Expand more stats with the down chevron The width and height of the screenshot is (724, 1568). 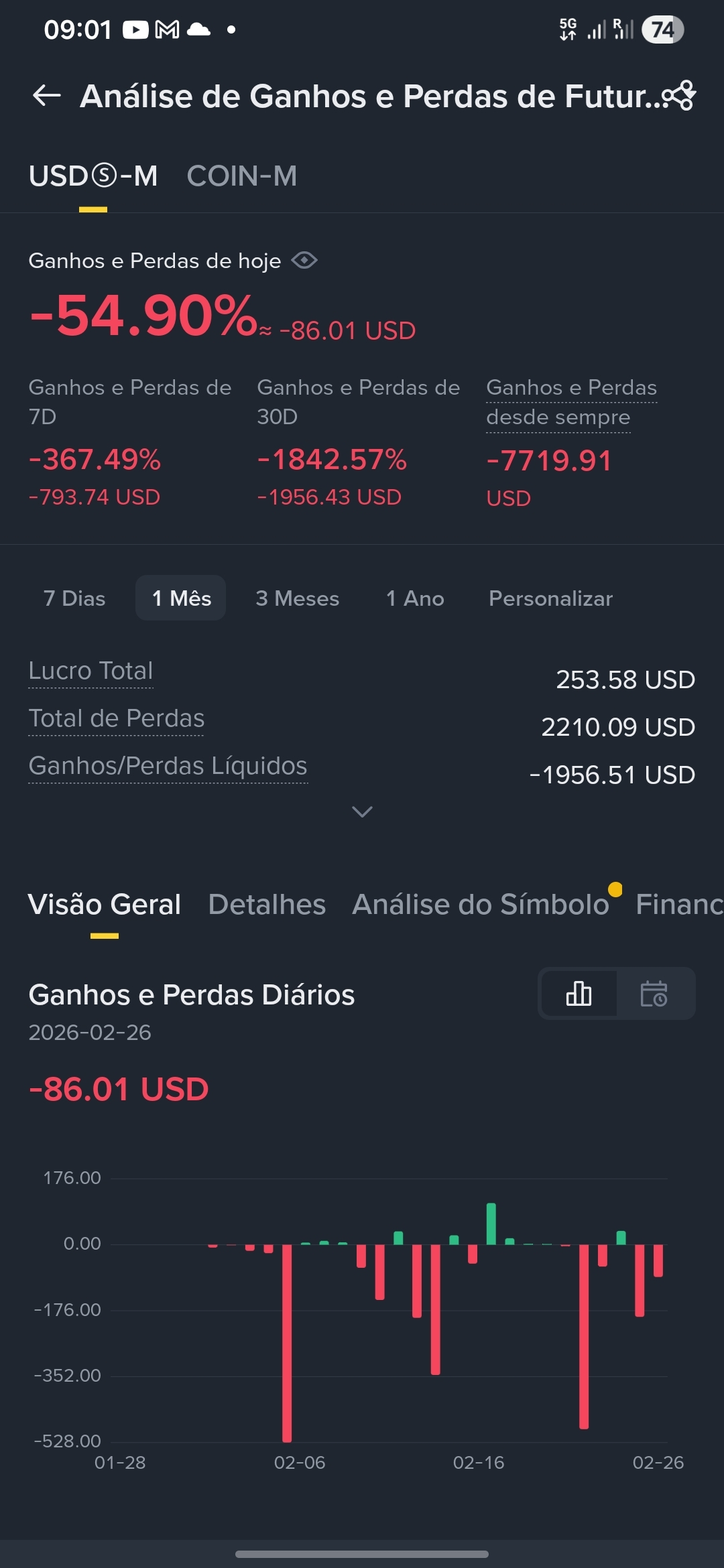click(x=362, y=811)
